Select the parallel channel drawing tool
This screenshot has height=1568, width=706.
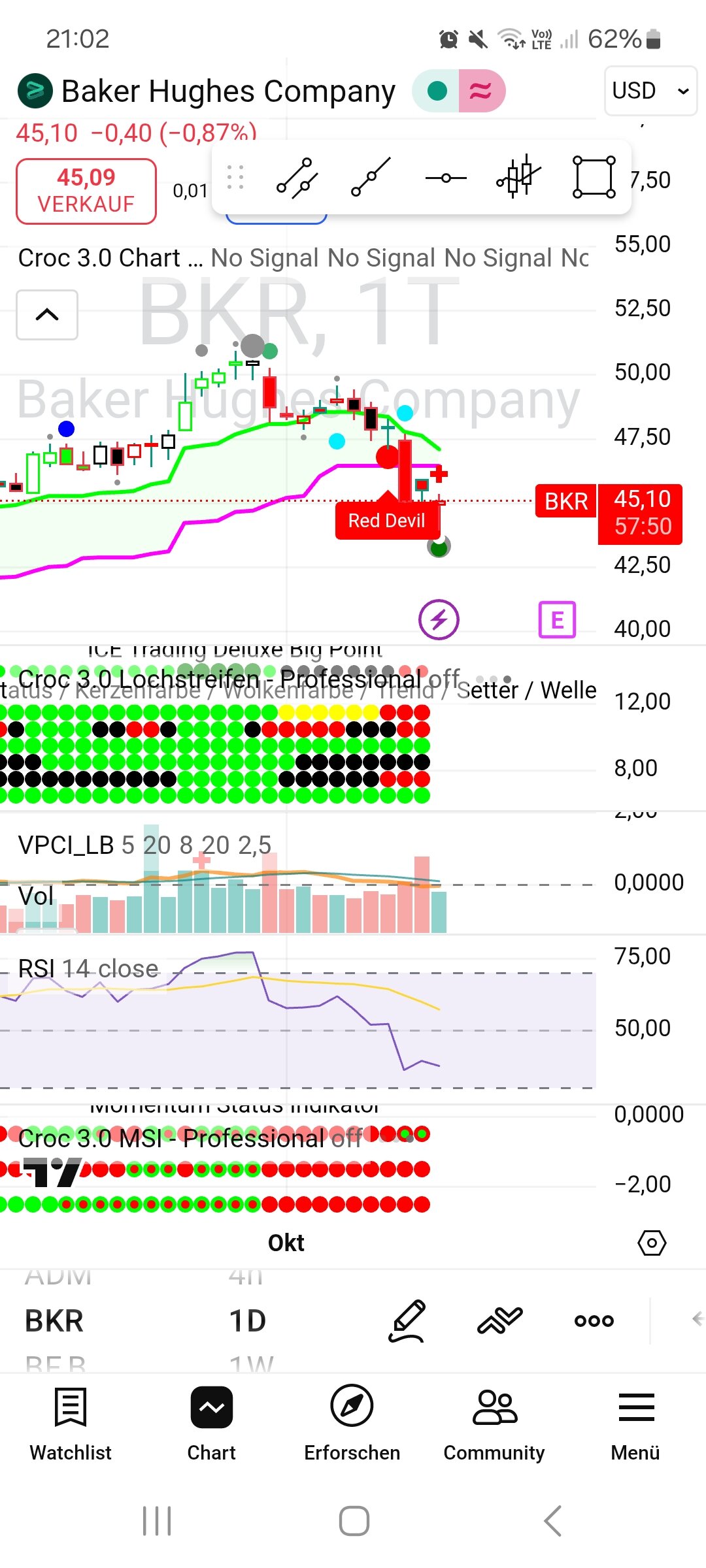(297, 178)
